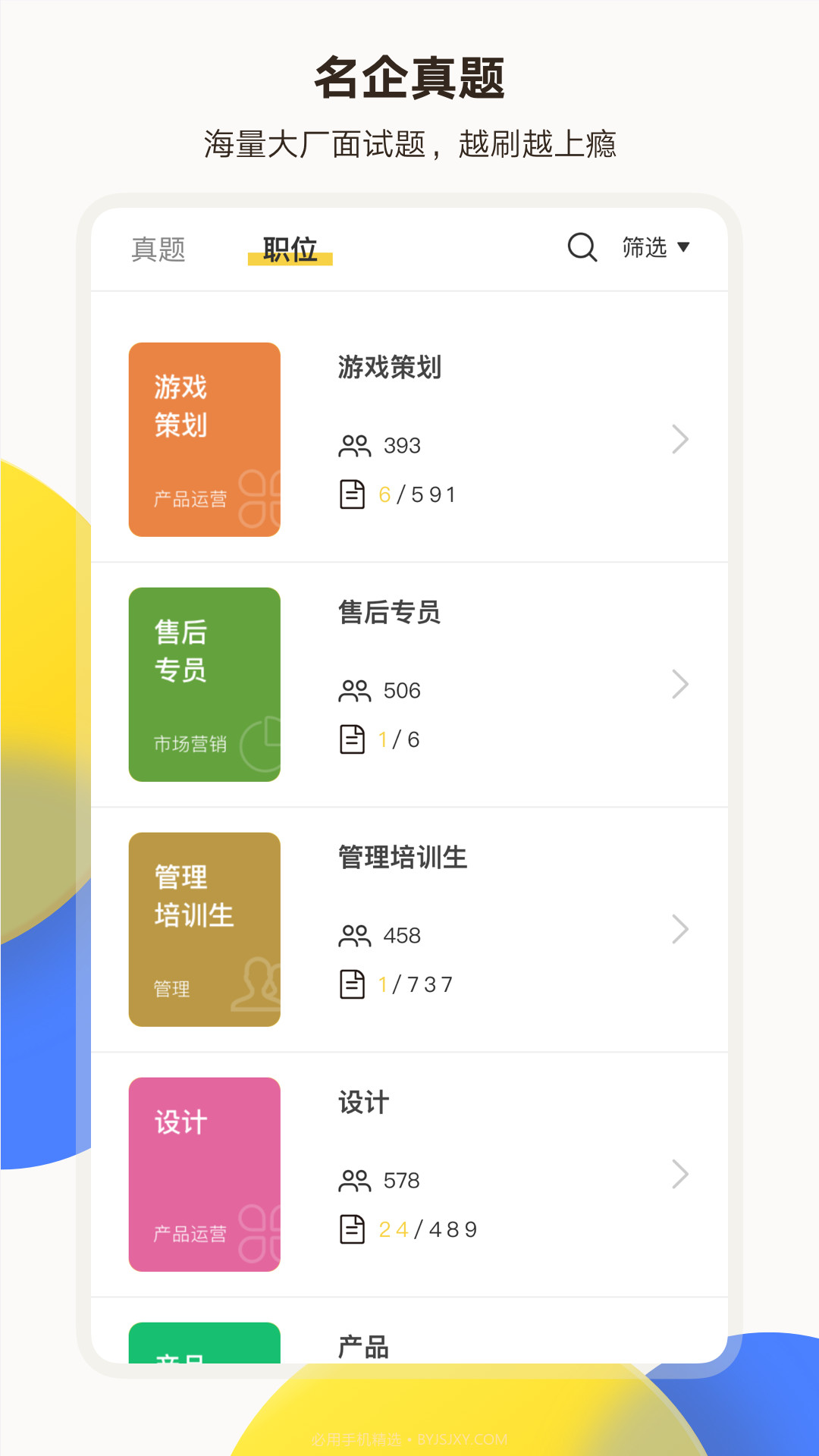
Task: Click the document icon beside 24/489
Action: click(x=353, y=1228)
